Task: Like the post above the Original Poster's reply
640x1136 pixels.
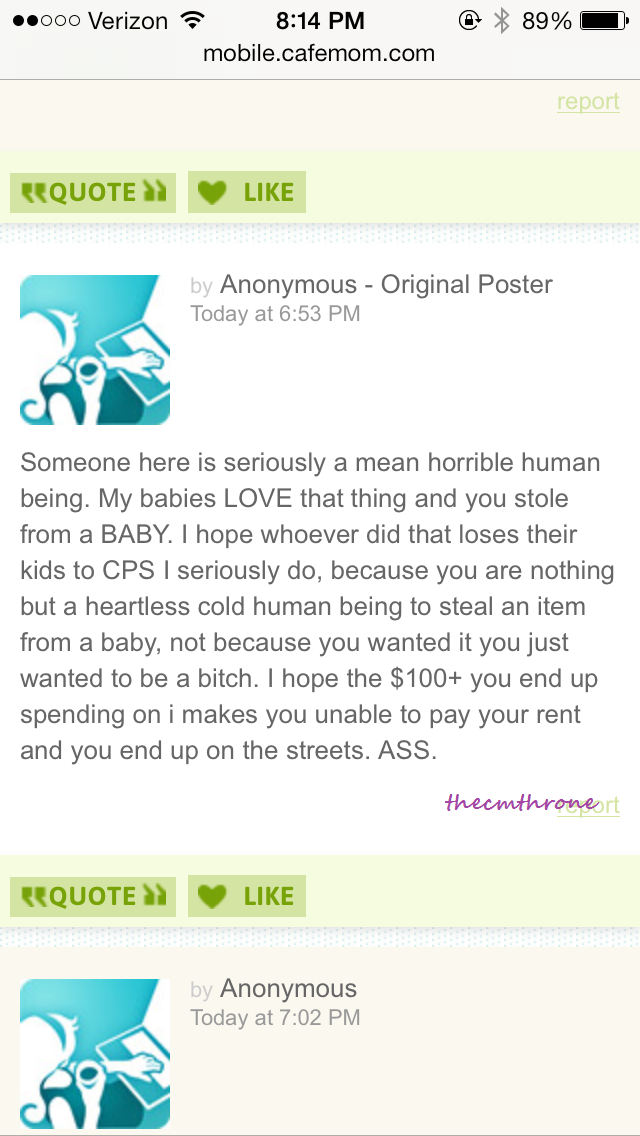Action: 247,193
